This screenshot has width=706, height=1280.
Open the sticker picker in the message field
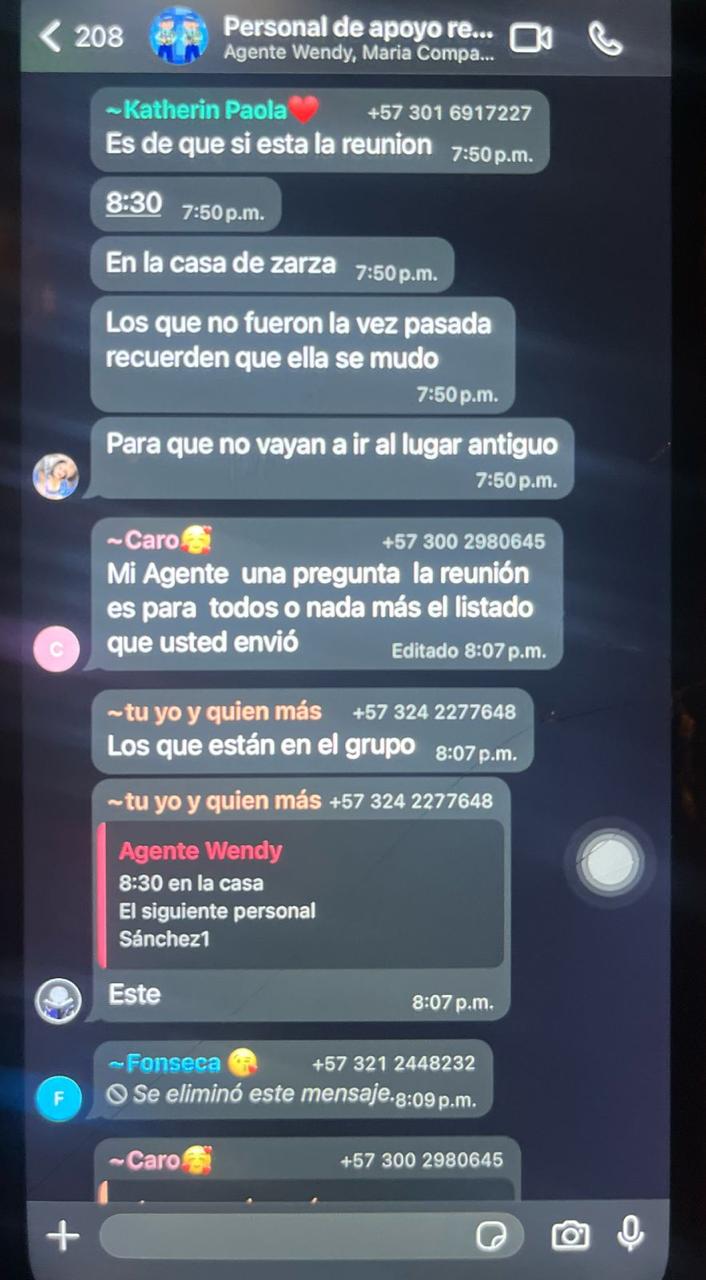click(491, 1236)
